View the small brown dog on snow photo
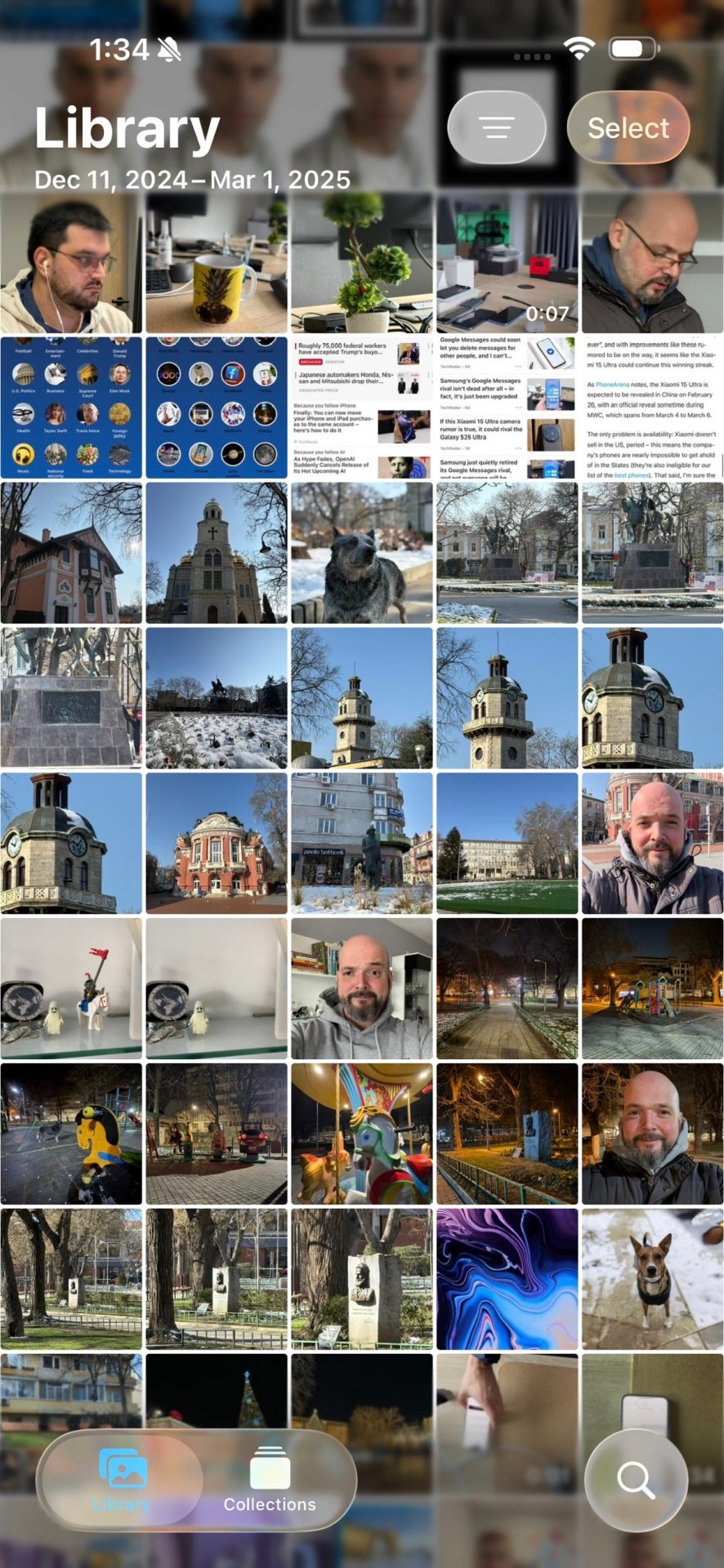 pos(652,1279)
